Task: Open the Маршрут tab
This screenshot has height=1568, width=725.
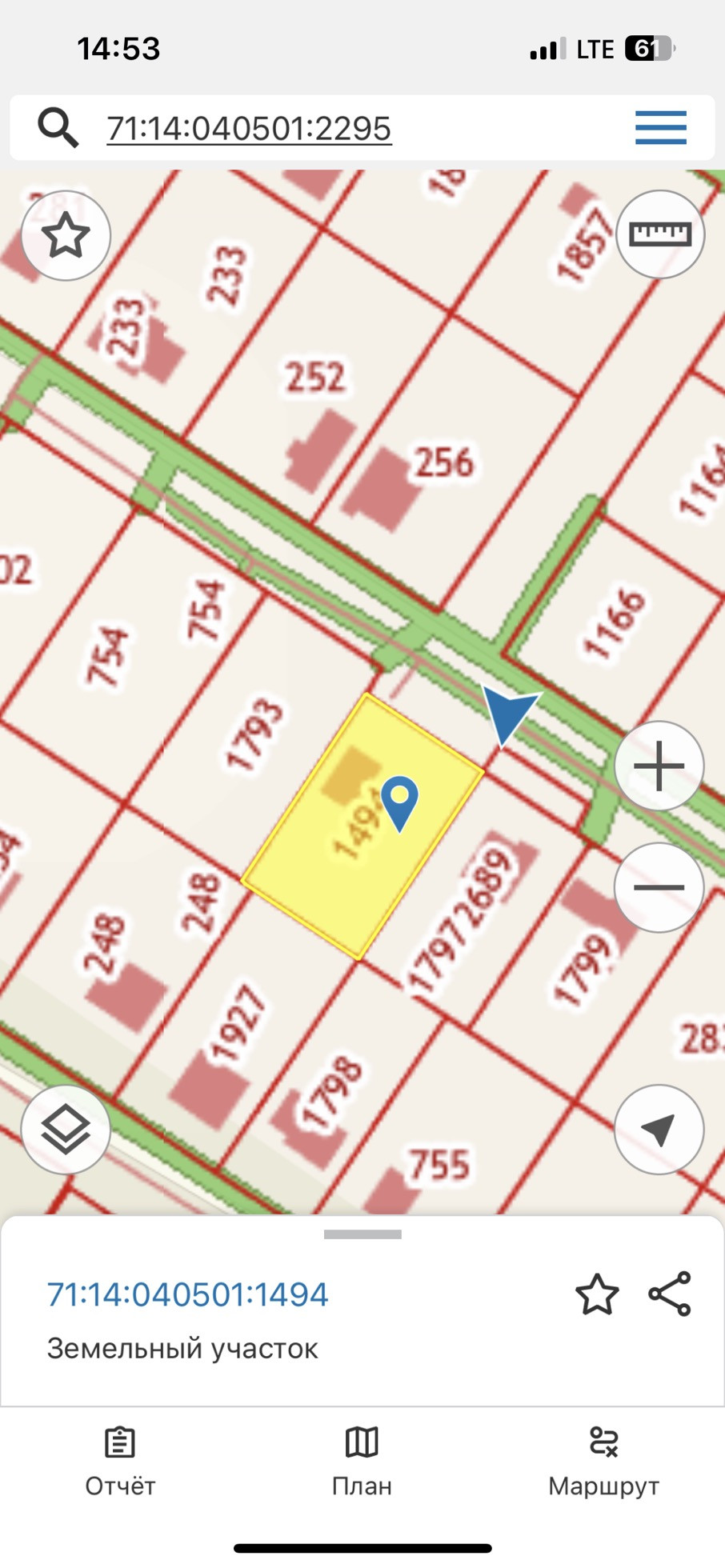Action: coord(603,1462)
